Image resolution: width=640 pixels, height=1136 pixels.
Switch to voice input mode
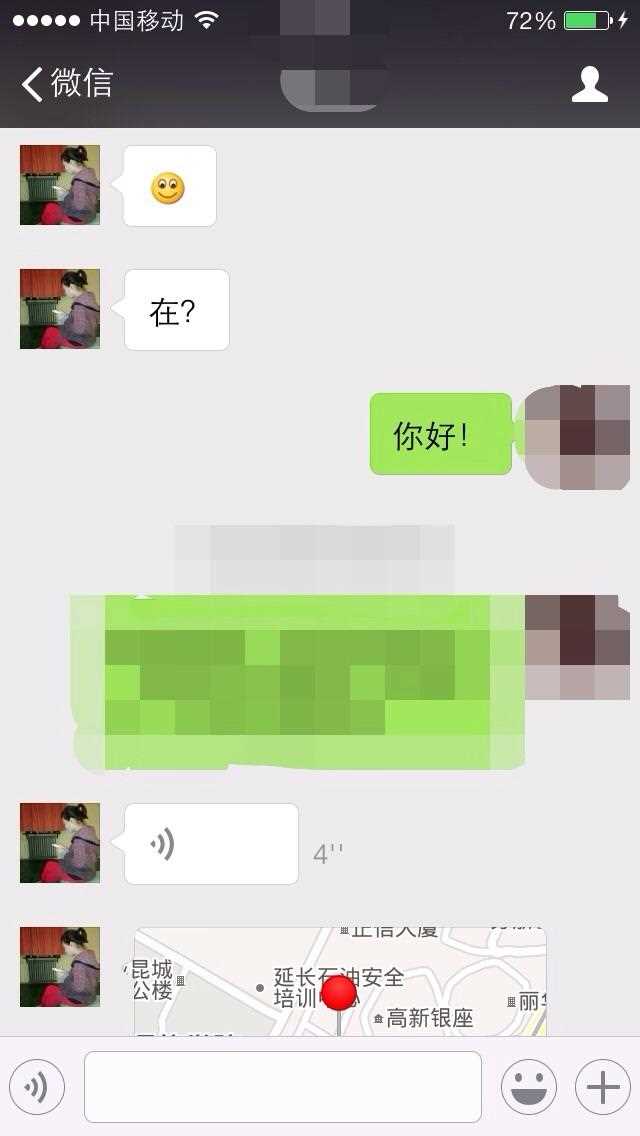[x=37, y=1086]
